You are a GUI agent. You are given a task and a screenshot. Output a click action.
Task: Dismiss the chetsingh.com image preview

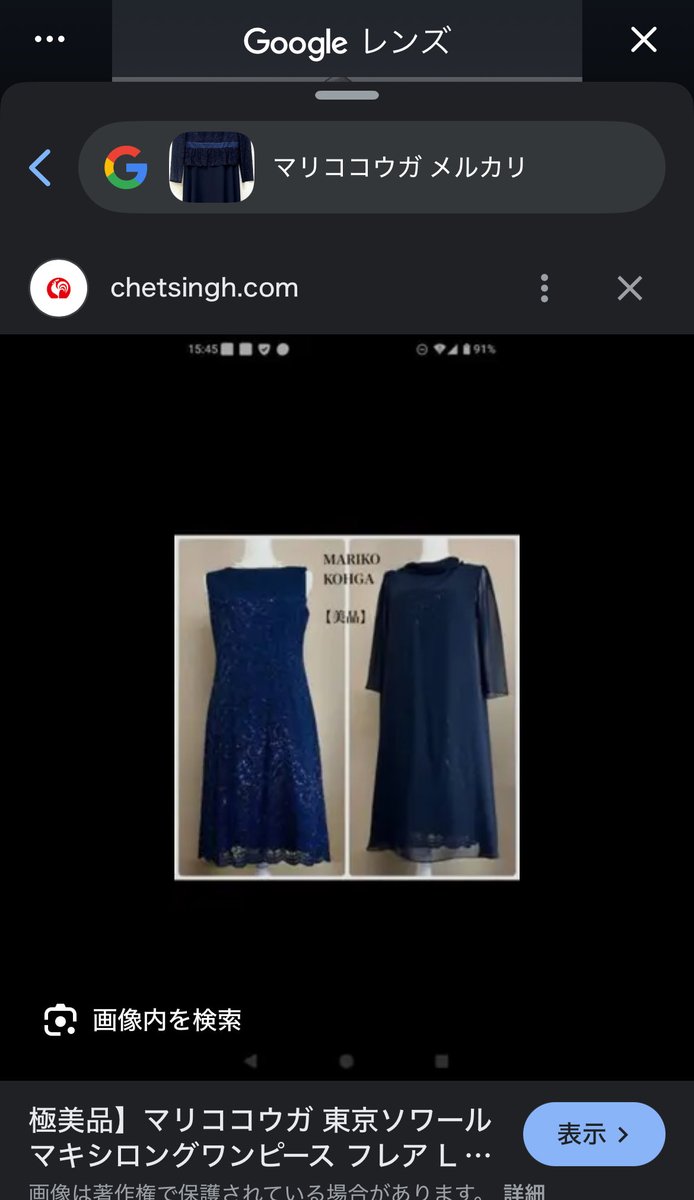click(629, 288)
